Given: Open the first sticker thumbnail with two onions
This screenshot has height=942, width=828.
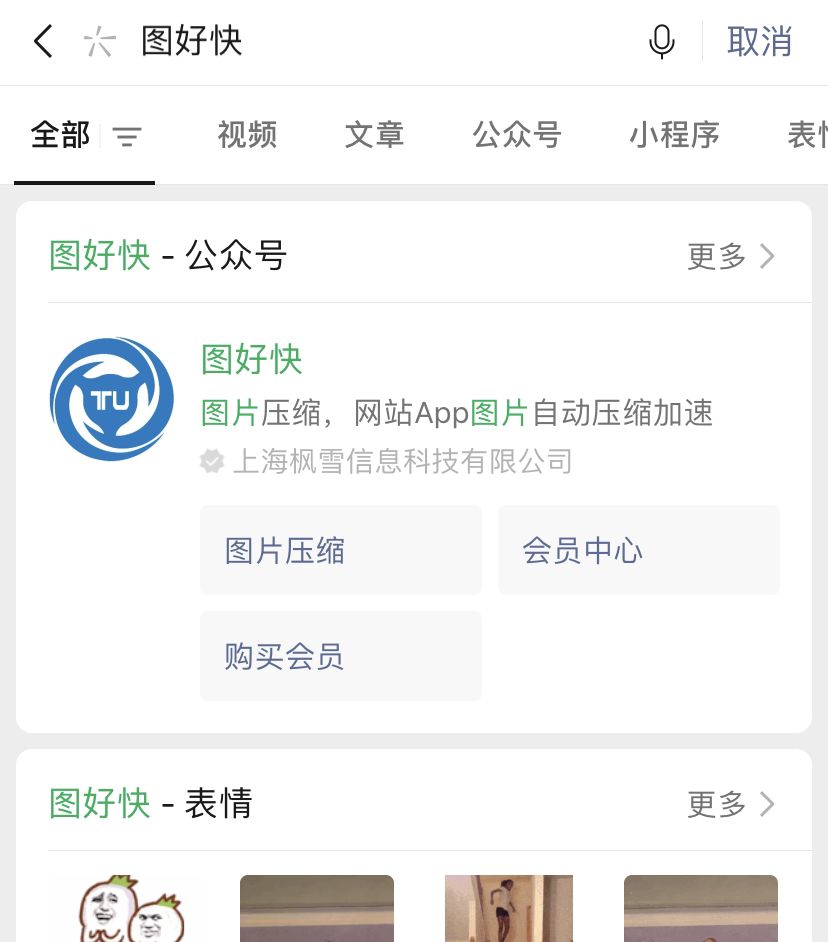Looking at the screenshot, I should point(125,908).
